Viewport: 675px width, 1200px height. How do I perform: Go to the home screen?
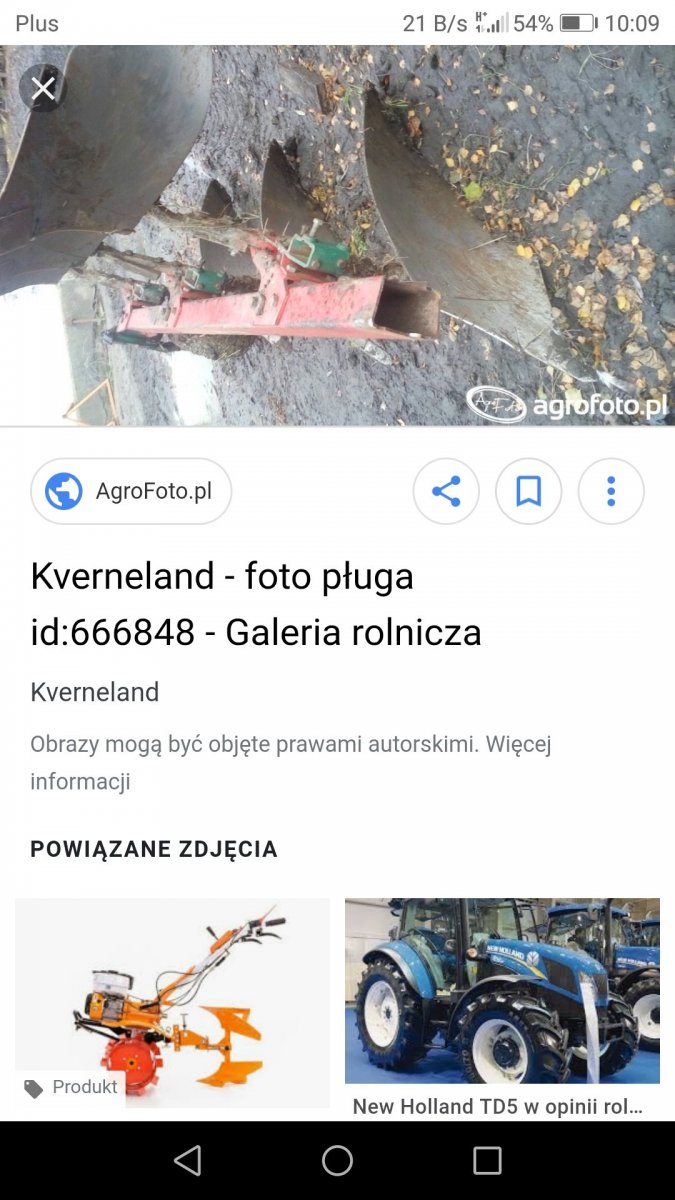(x=337, y=1160)
